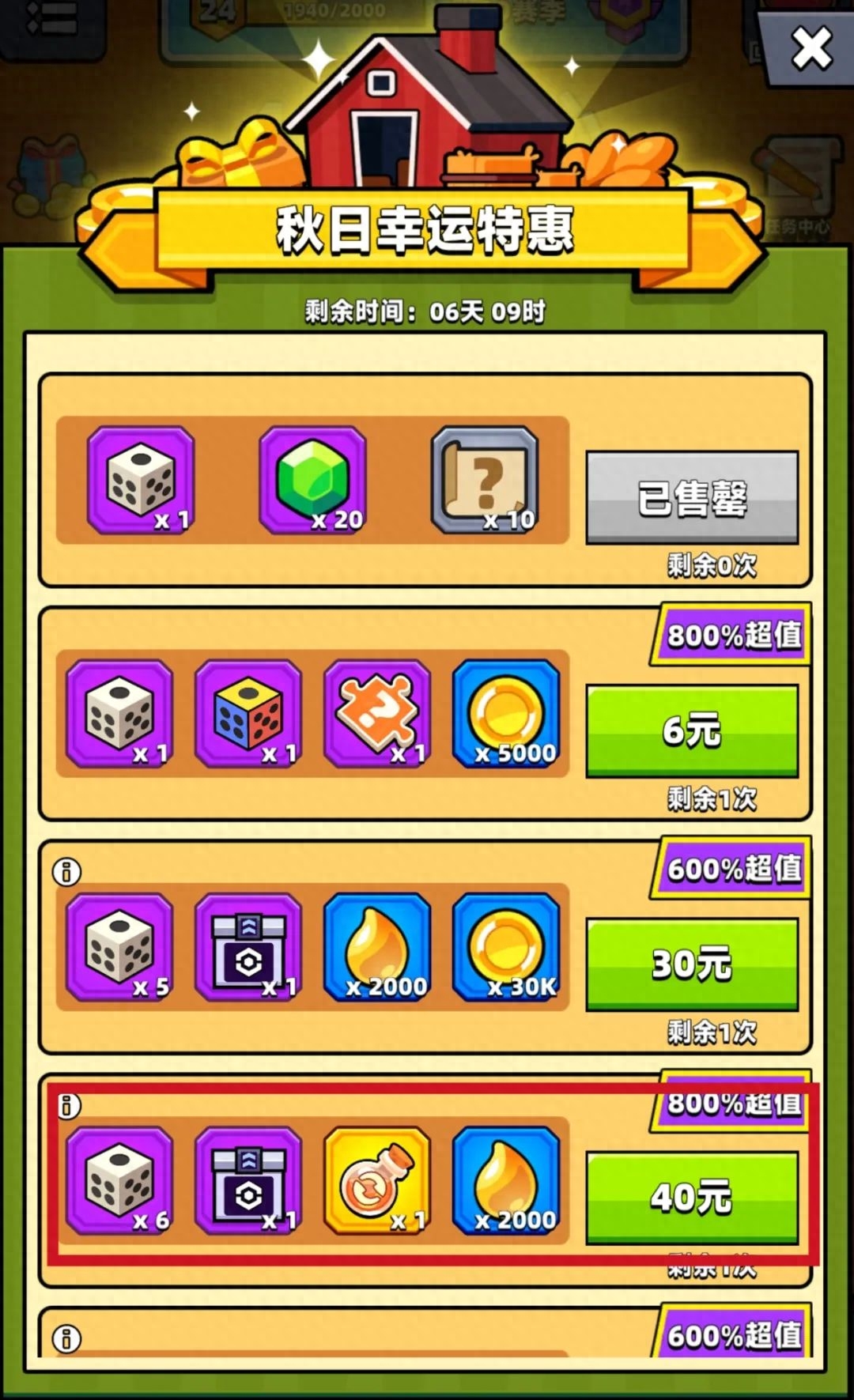
Task: Purchase the 30元 pack
Action: [692, 964]
